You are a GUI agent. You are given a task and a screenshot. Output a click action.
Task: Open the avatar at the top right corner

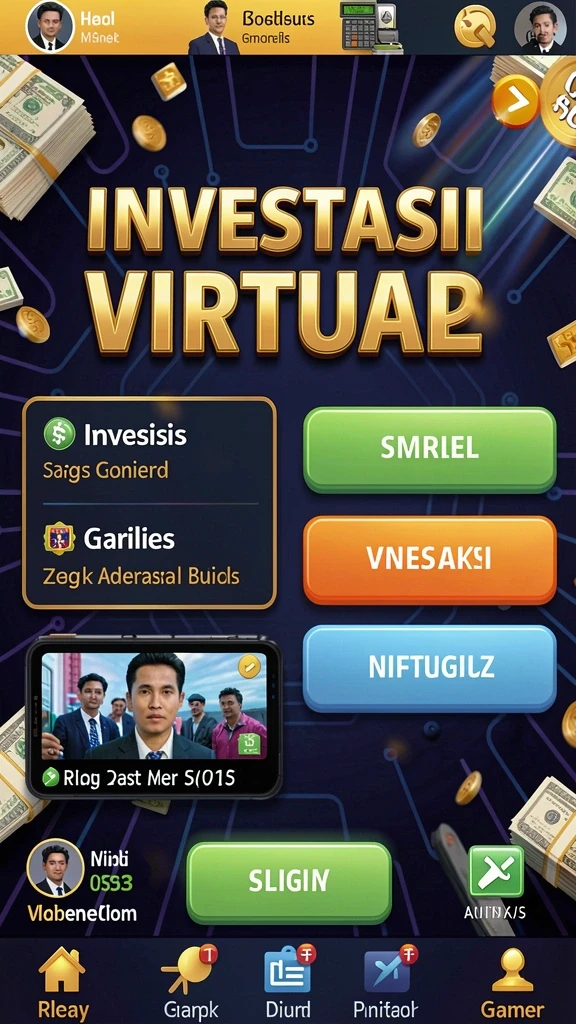539,27
